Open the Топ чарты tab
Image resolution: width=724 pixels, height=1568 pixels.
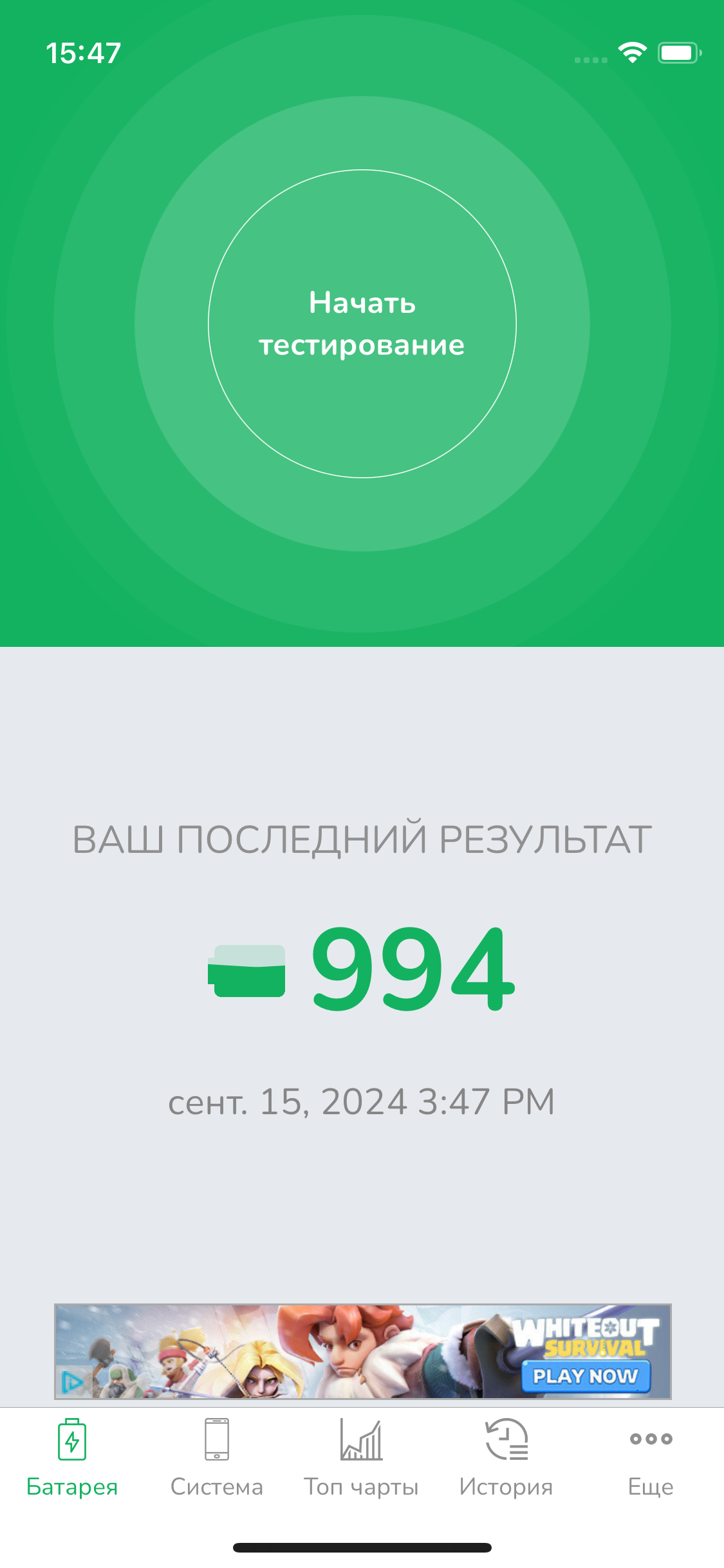click(361, 1457)
